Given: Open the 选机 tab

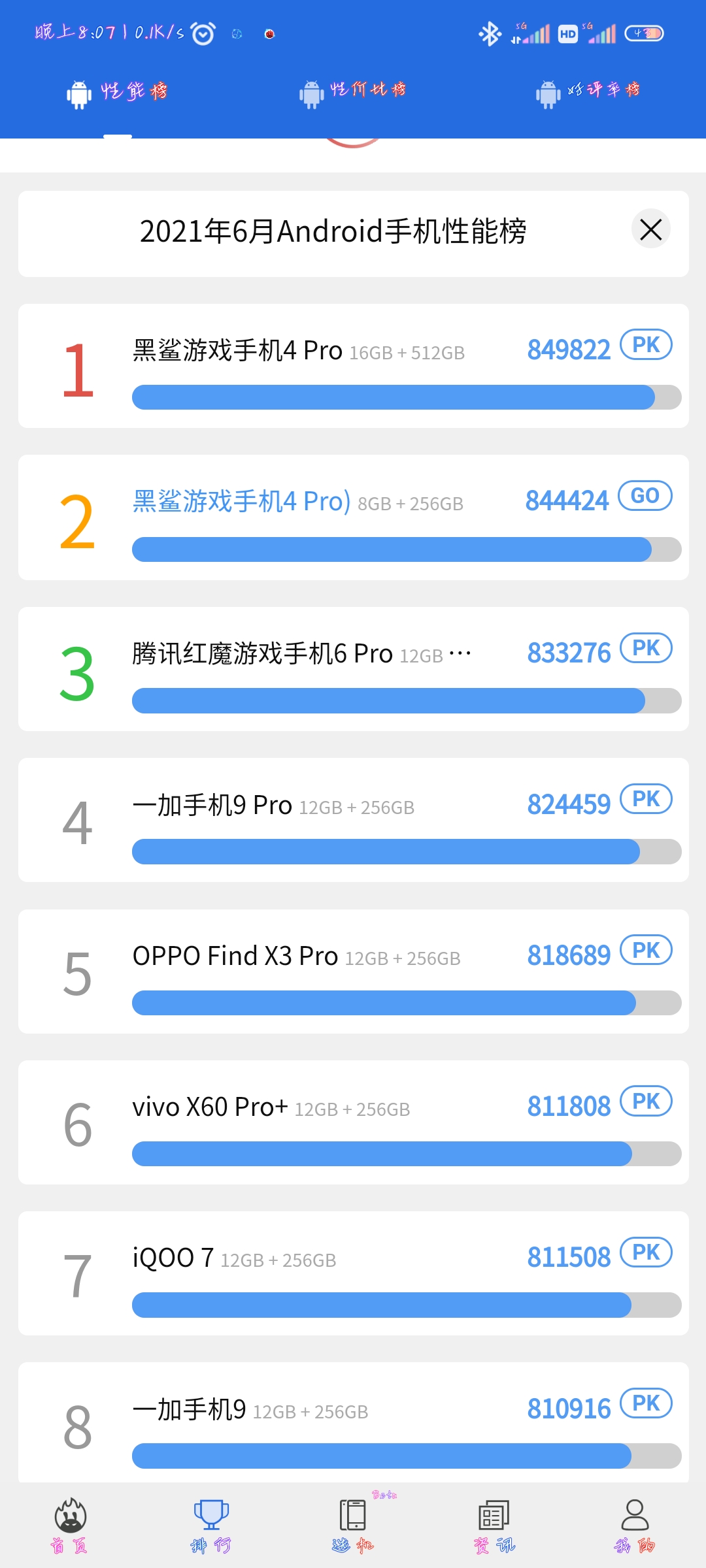Looking at the screenshot, I should coord(353,1526).
